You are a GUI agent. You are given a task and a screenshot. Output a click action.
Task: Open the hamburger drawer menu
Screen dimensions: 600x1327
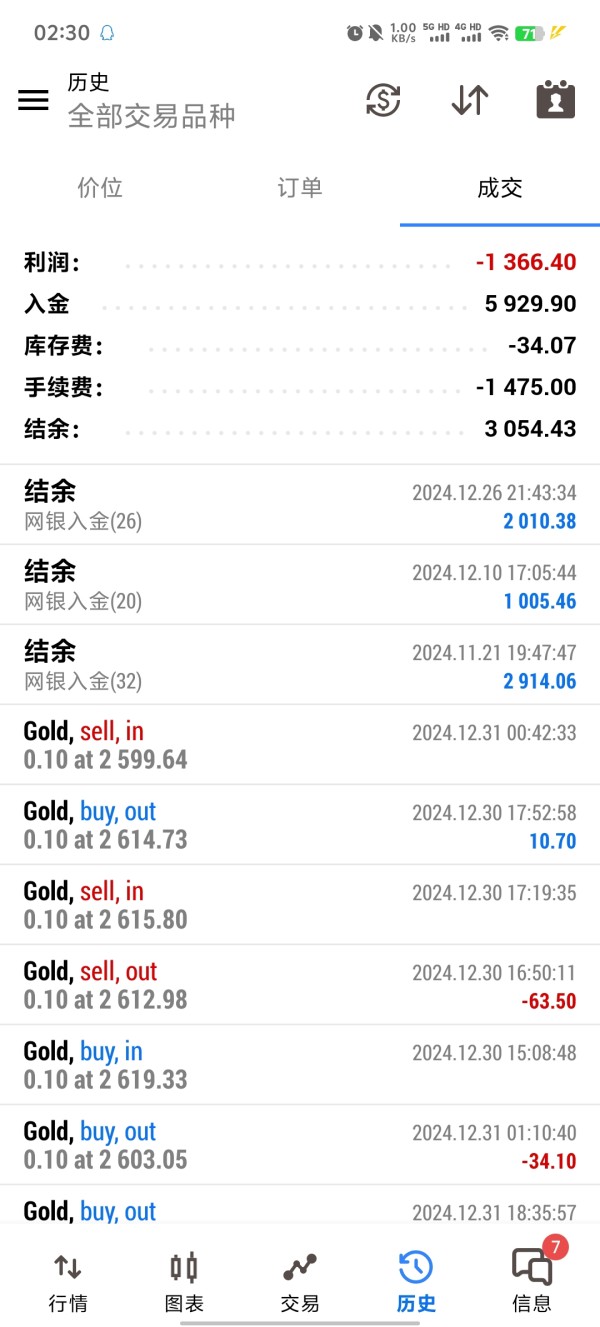tap(33, 100)
